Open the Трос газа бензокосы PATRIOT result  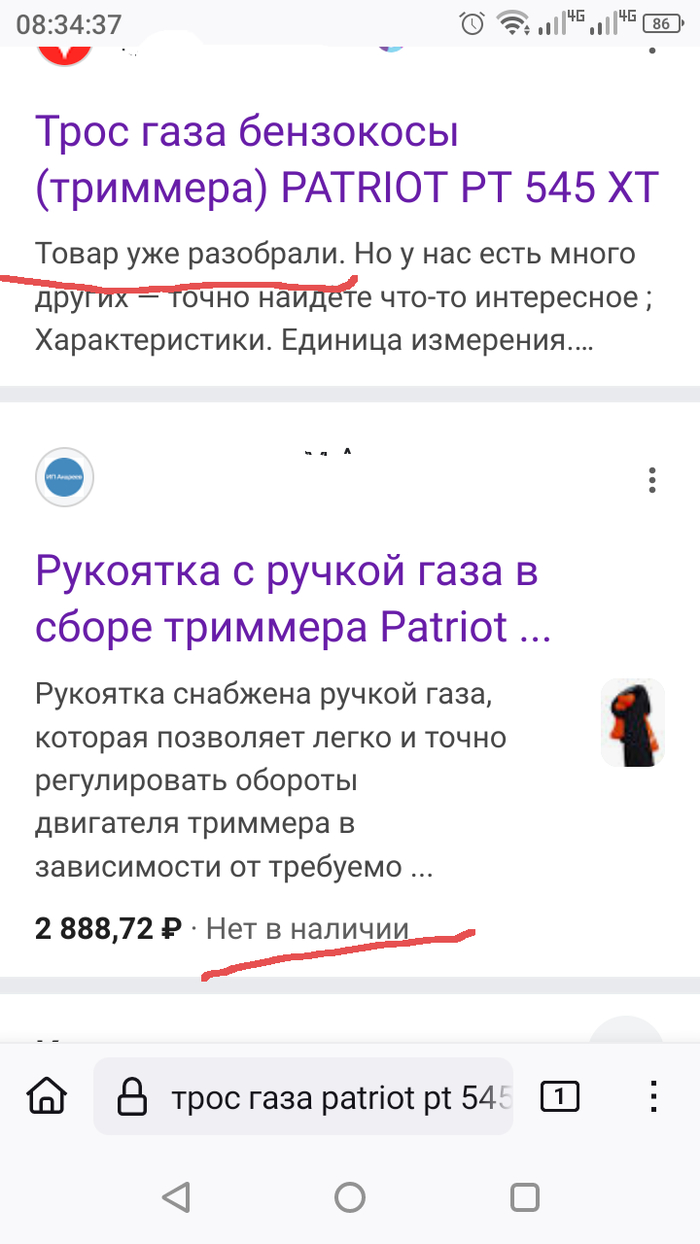point(346,158)
